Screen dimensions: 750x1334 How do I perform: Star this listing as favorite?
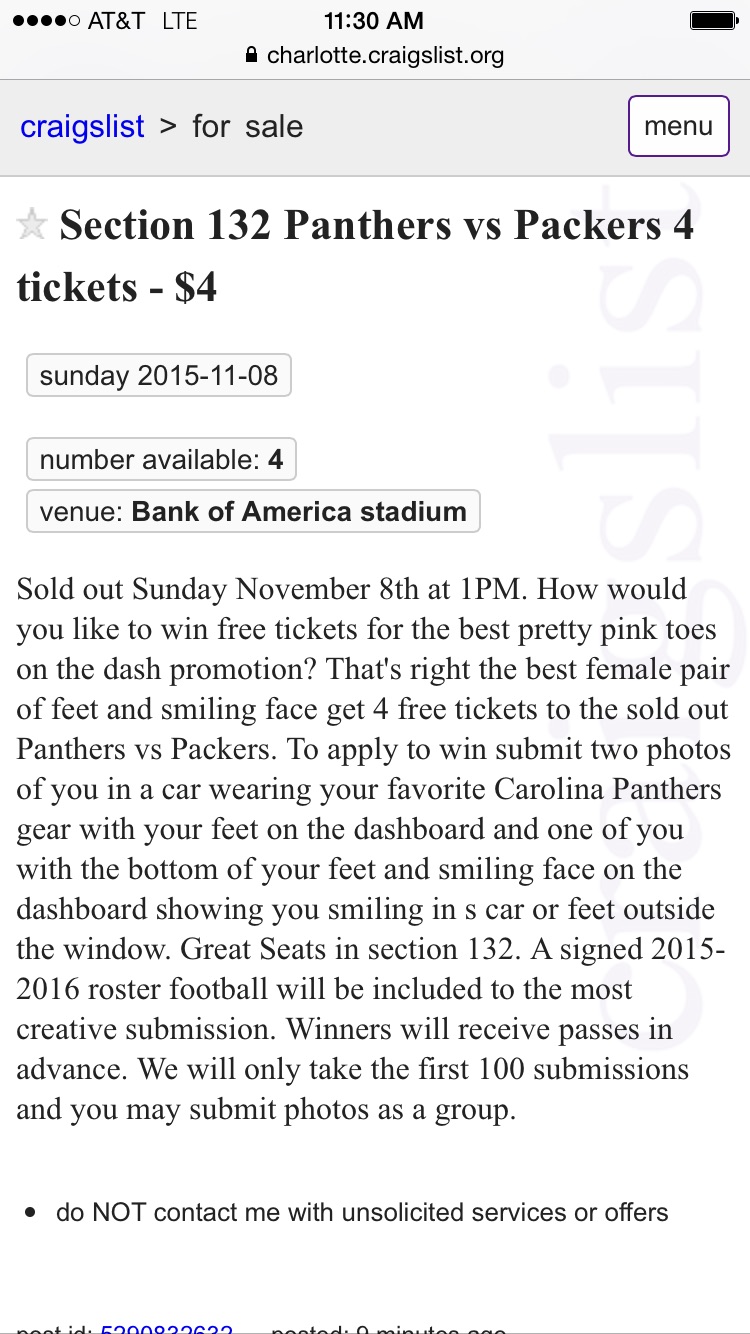[32, 226]
